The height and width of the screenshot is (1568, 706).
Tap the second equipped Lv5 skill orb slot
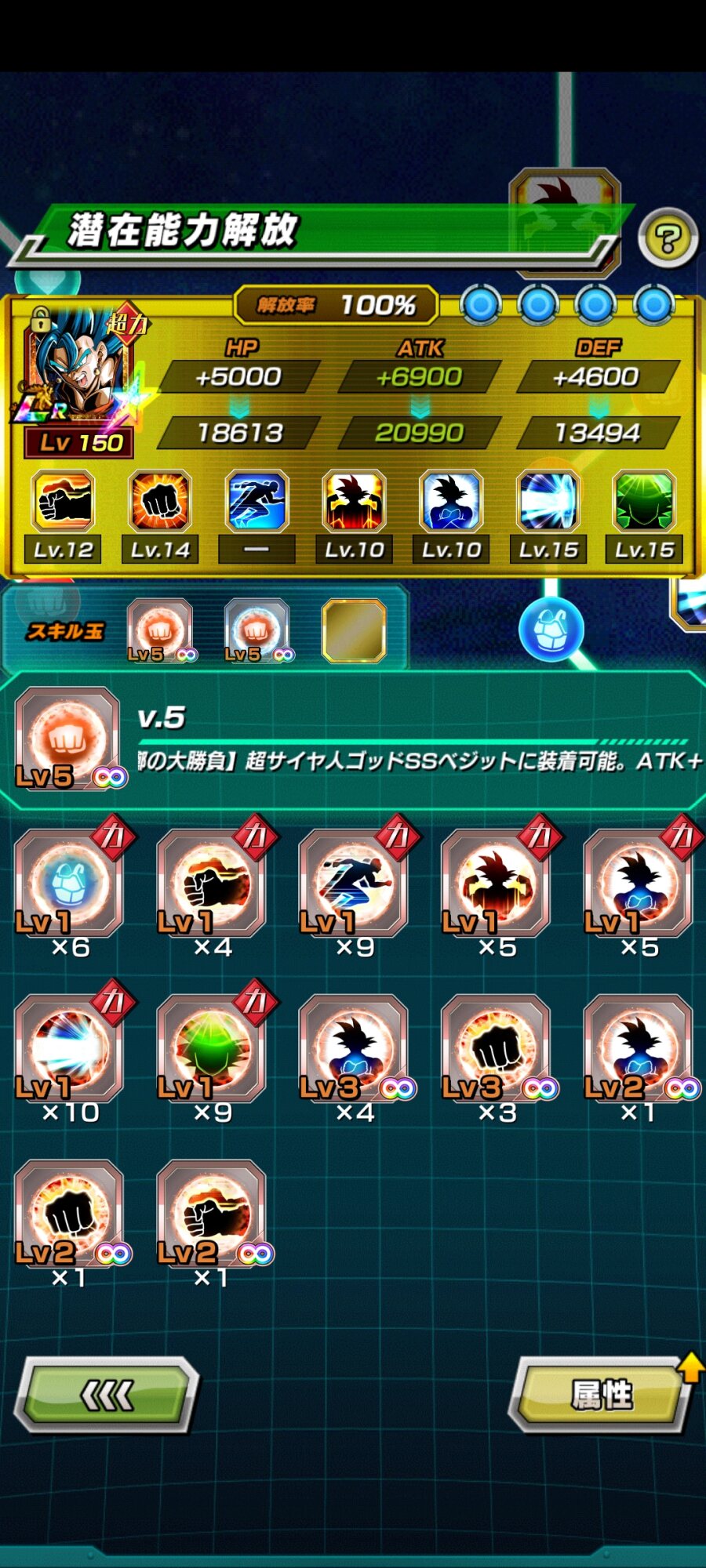tap(257, 630)
